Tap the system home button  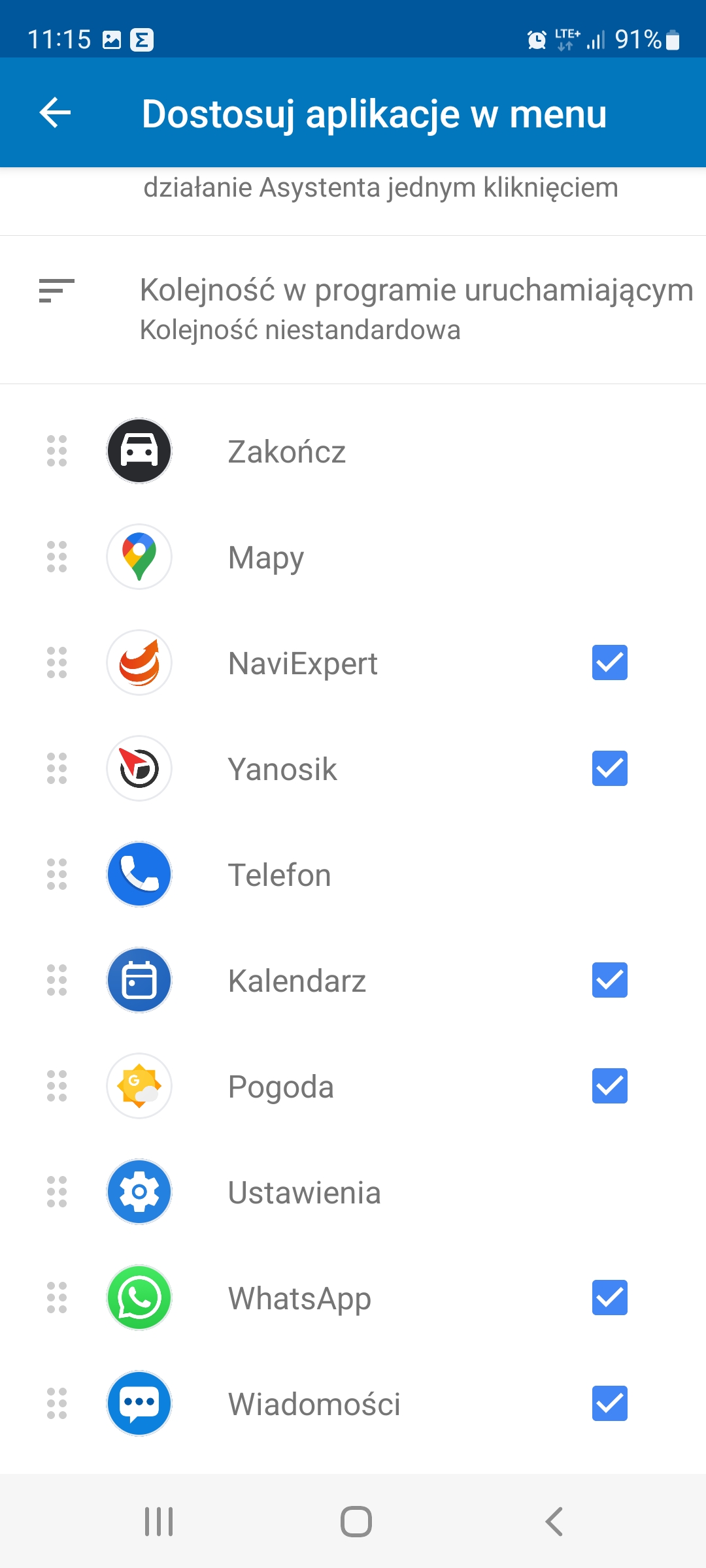(x=356, y=1522)
